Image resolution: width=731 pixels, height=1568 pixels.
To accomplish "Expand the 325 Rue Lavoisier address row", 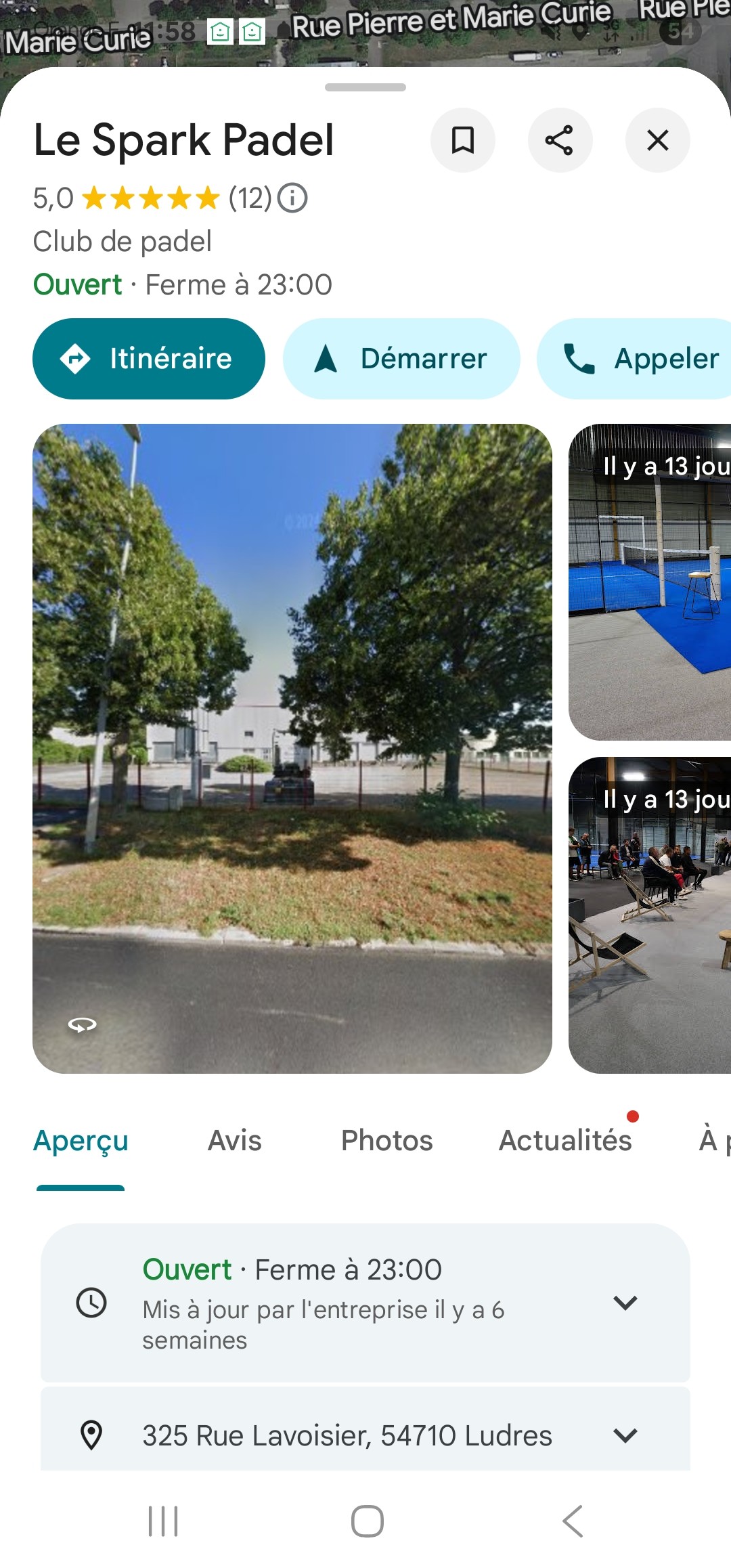I will tap(625, 1435).
